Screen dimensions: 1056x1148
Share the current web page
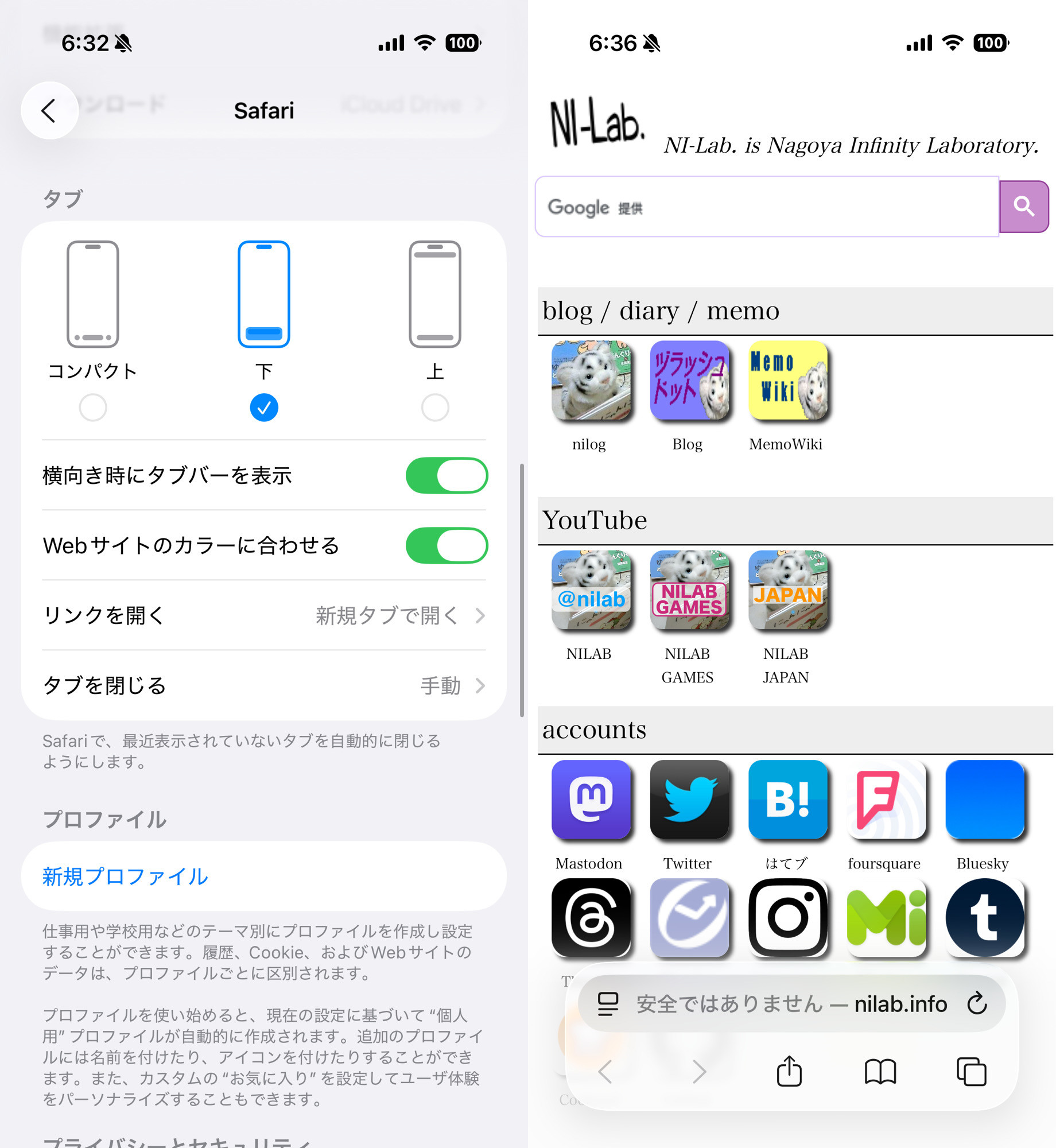click(789, 1072)
